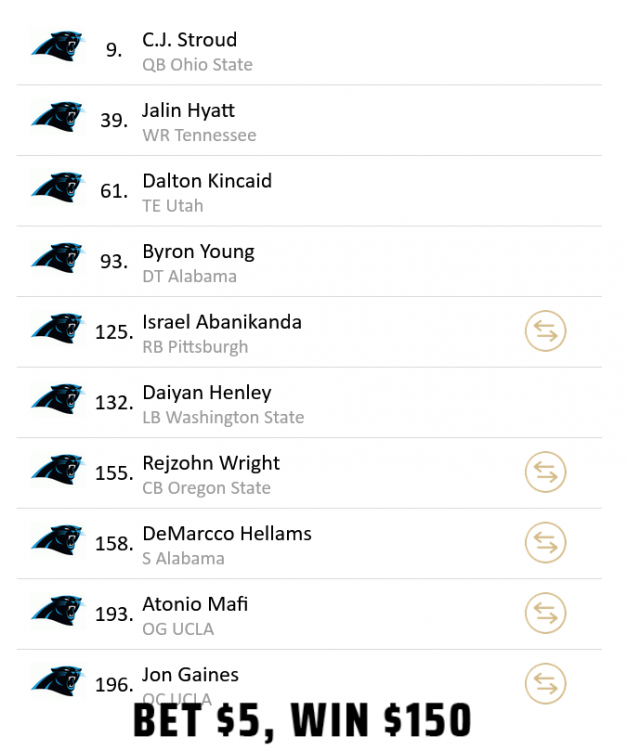
Task: Tap the trade icon for Israel Abanikanda
Action: coord(545,332)
